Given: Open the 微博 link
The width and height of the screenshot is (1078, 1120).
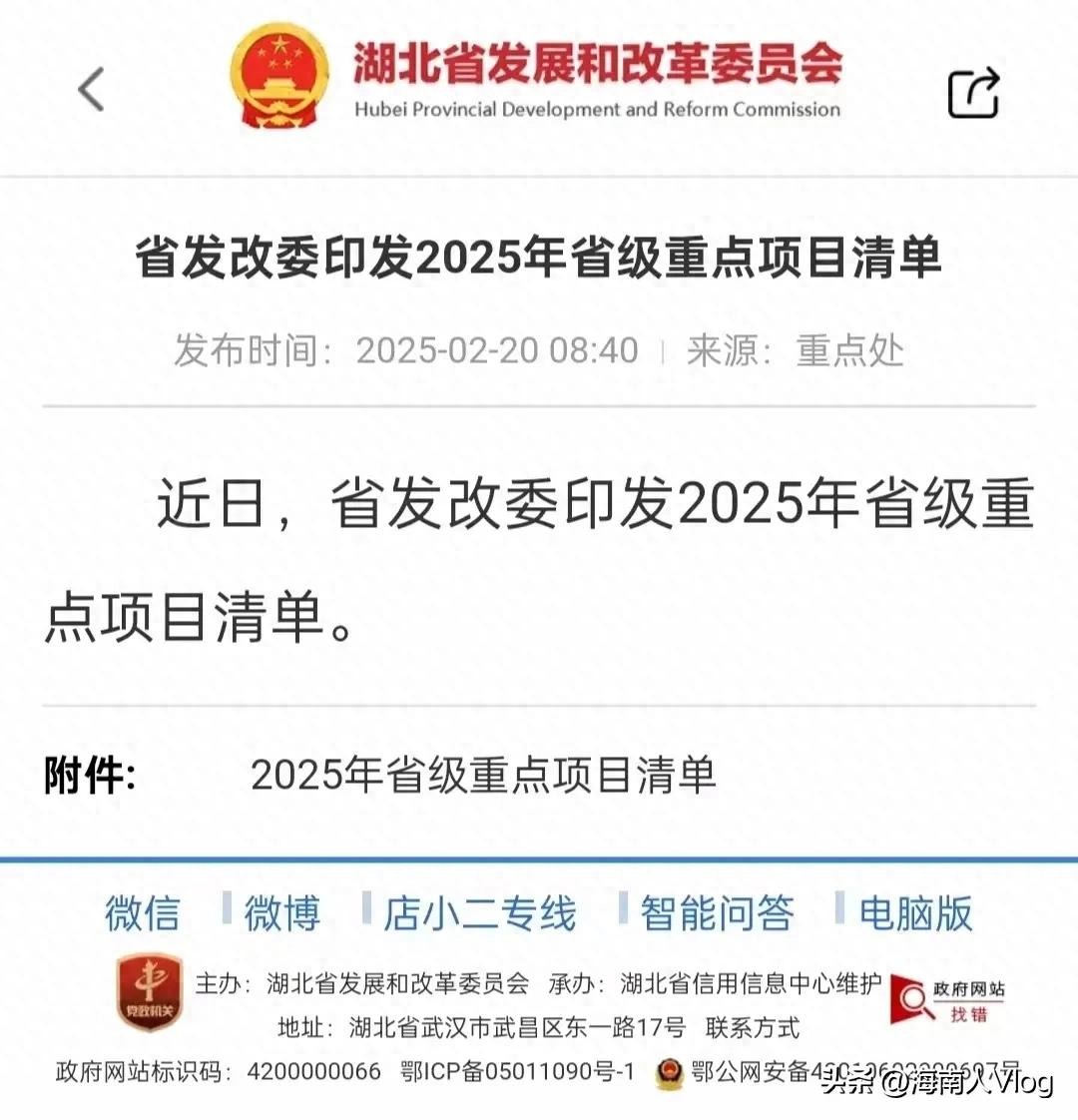Looking at the screenshot, I should click(x=282, y=912).
